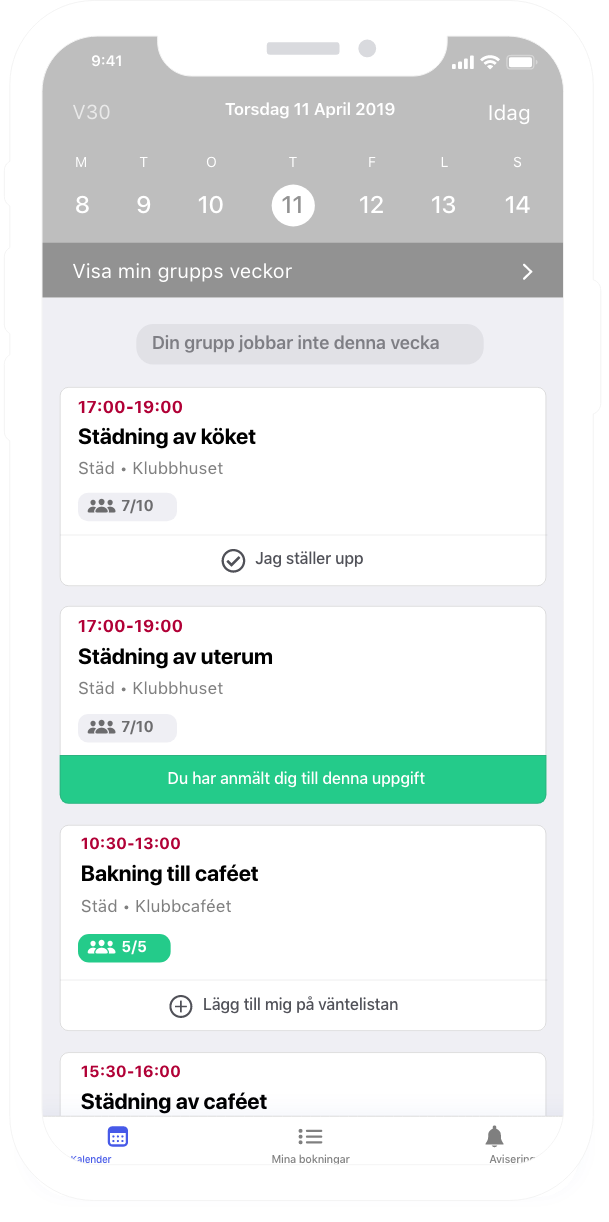The width and height of the screenshot is (609, 1222).
Task: Tap Jag ställer upp for Städning av köket
Action: (292, 560)
